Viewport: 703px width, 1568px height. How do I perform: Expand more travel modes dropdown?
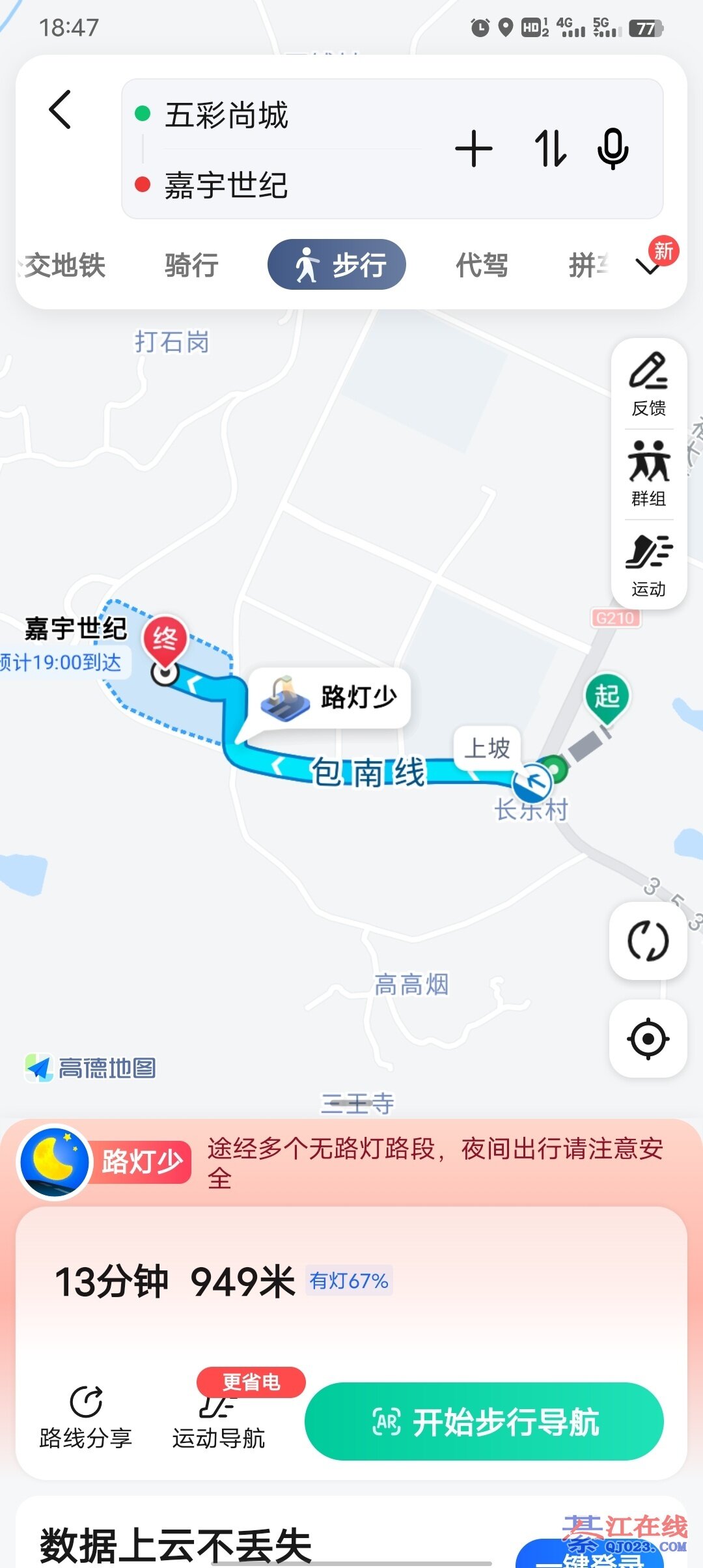[x=648, y=266]
